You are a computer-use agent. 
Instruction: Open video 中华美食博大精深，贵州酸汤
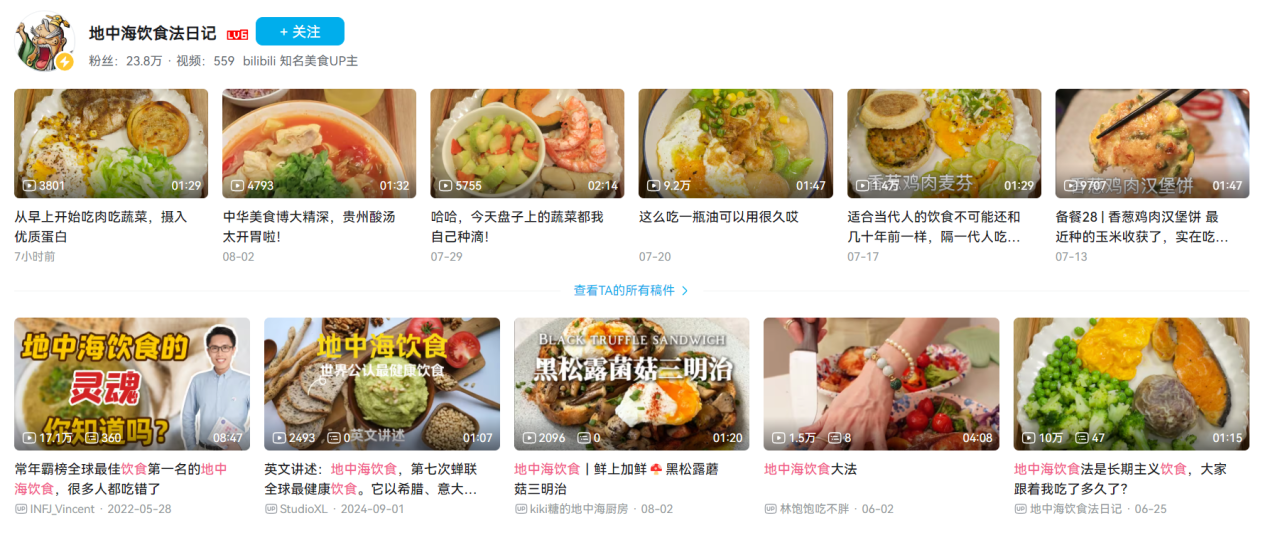(319, 143)
